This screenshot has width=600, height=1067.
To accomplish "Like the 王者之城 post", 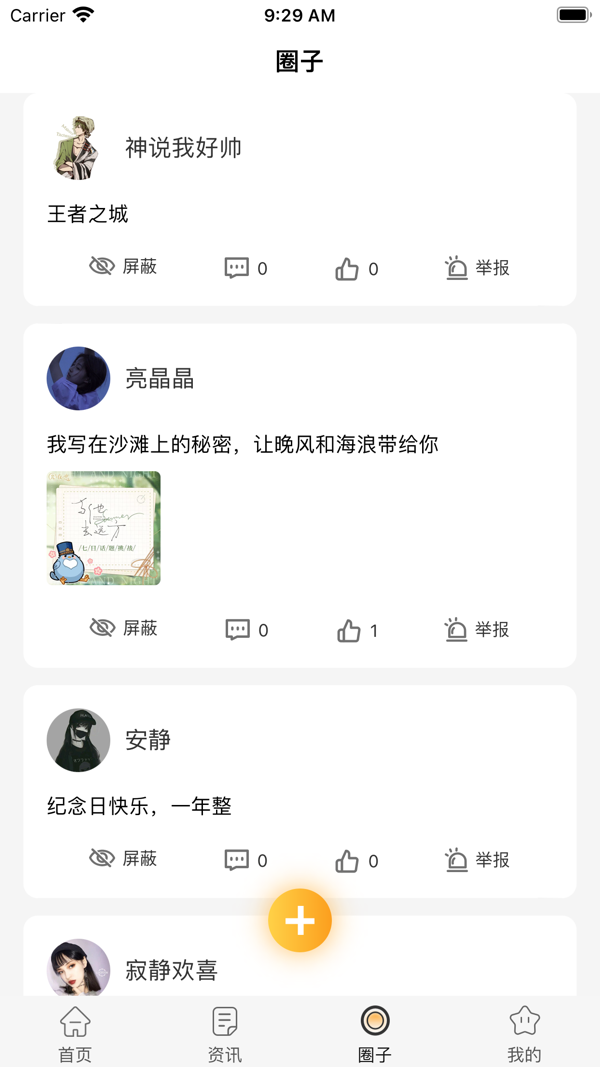I will [356, 268].
